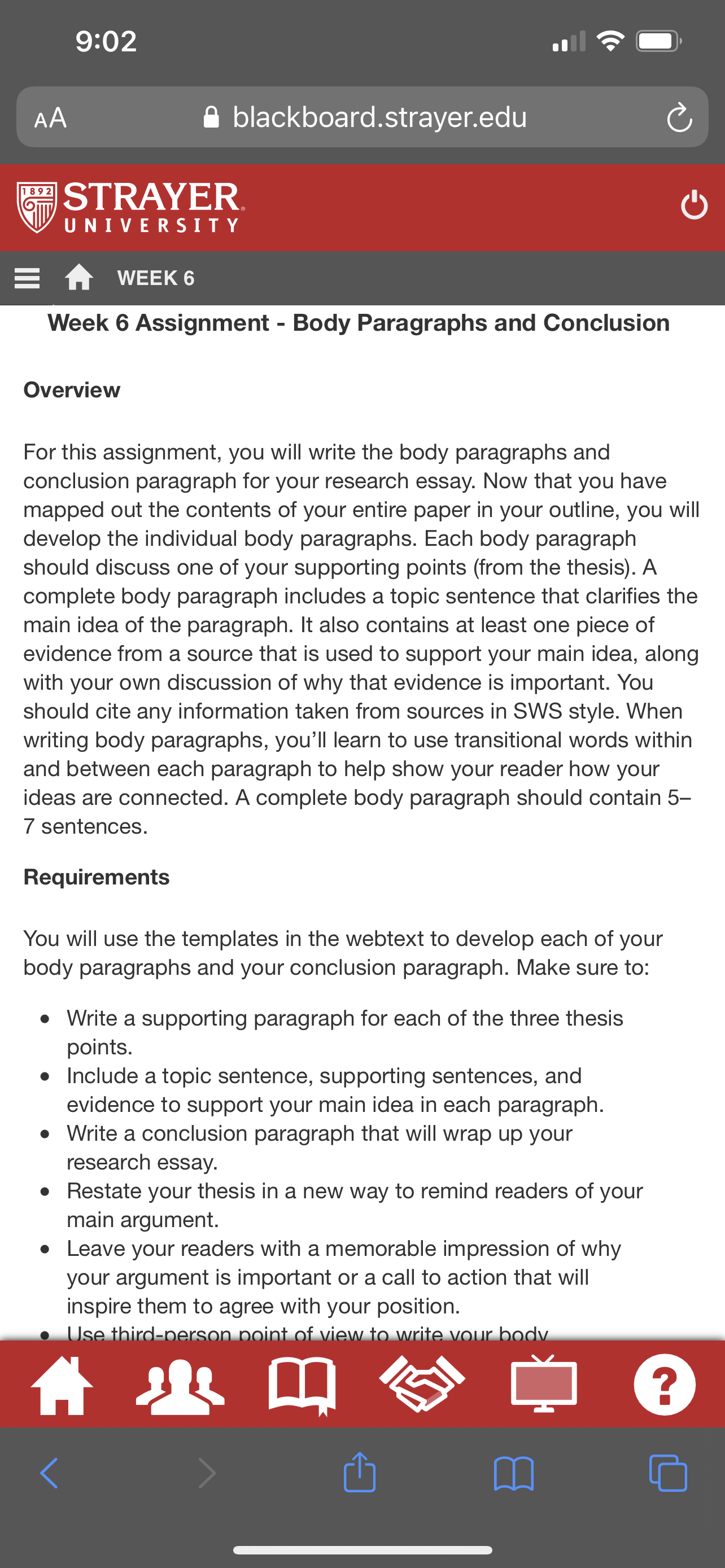Screen dimensions: 725x1568
Task: Select the handshake icon in the red bar
Action: 422,1384
